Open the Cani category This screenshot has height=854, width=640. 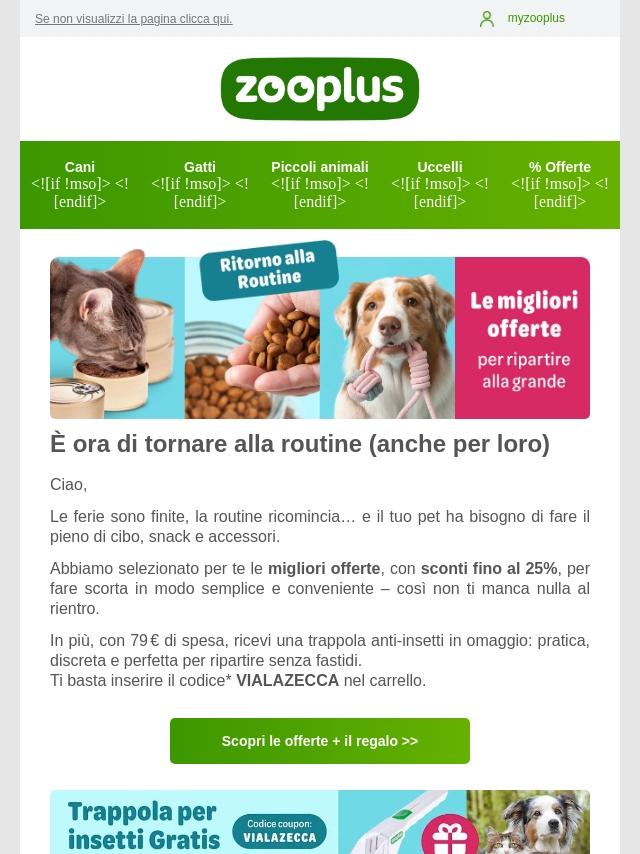point(80,167)
